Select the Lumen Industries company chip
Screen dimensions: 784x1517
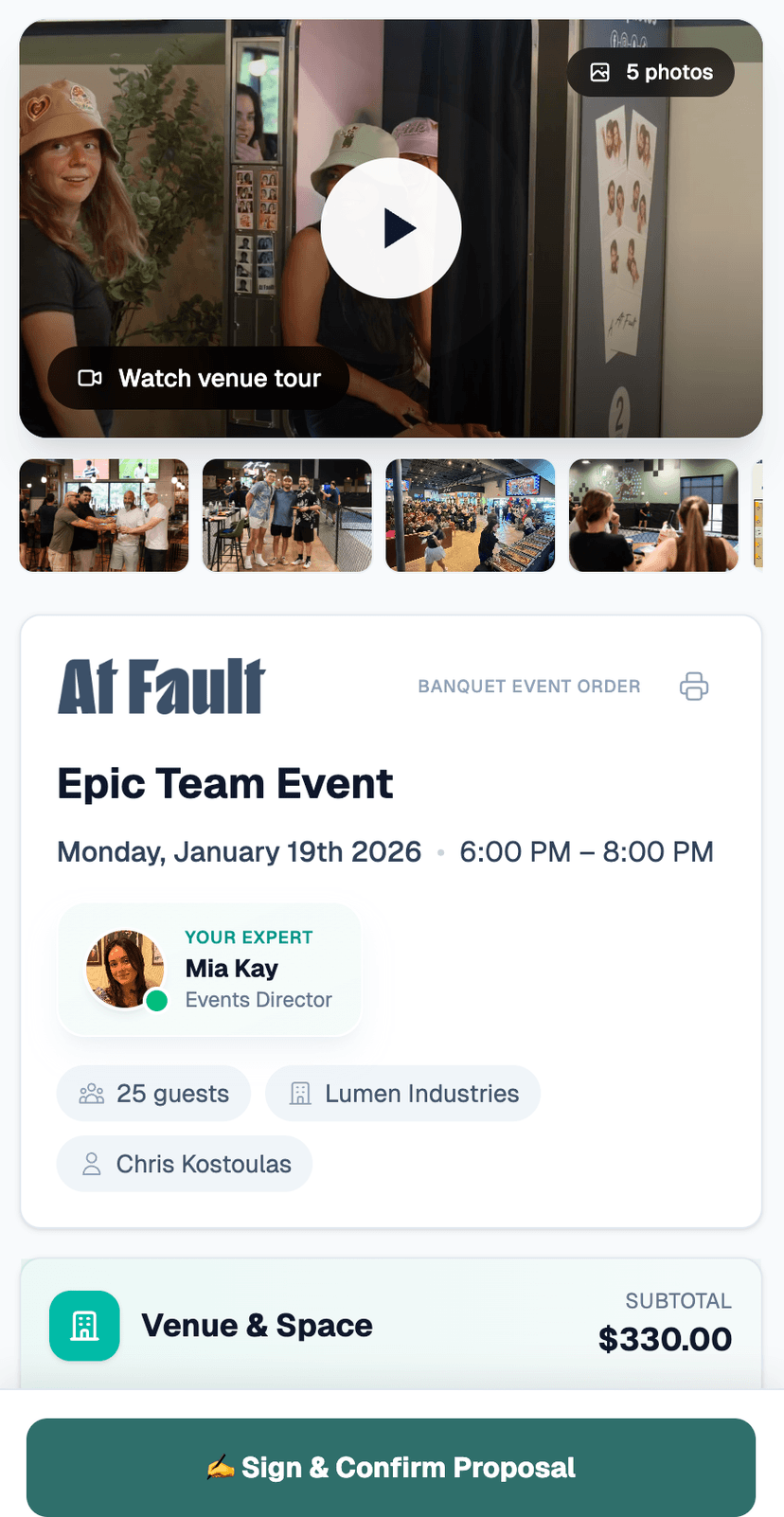[x=402, y=1094]
